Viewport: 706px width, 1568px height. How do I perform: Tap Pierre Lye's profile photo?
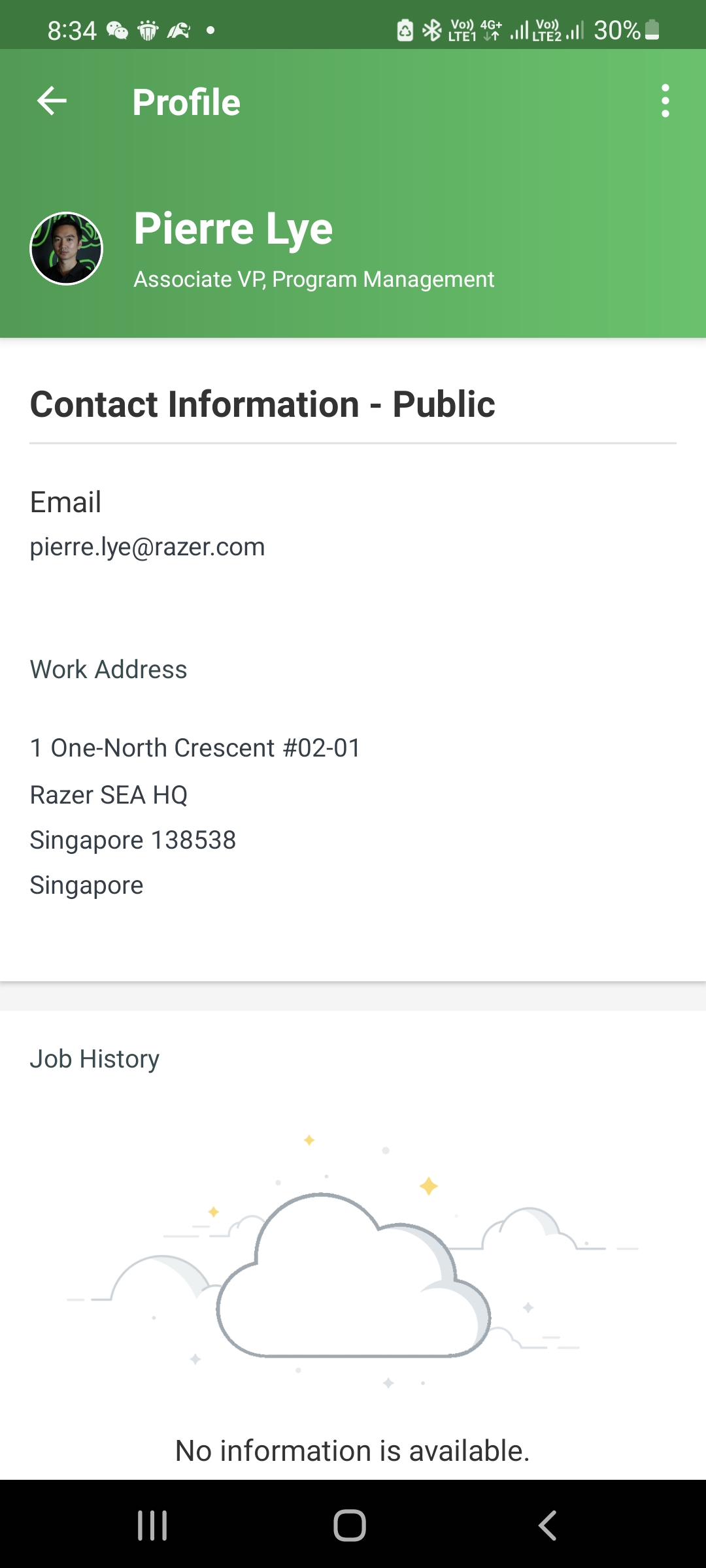[67, 248]
